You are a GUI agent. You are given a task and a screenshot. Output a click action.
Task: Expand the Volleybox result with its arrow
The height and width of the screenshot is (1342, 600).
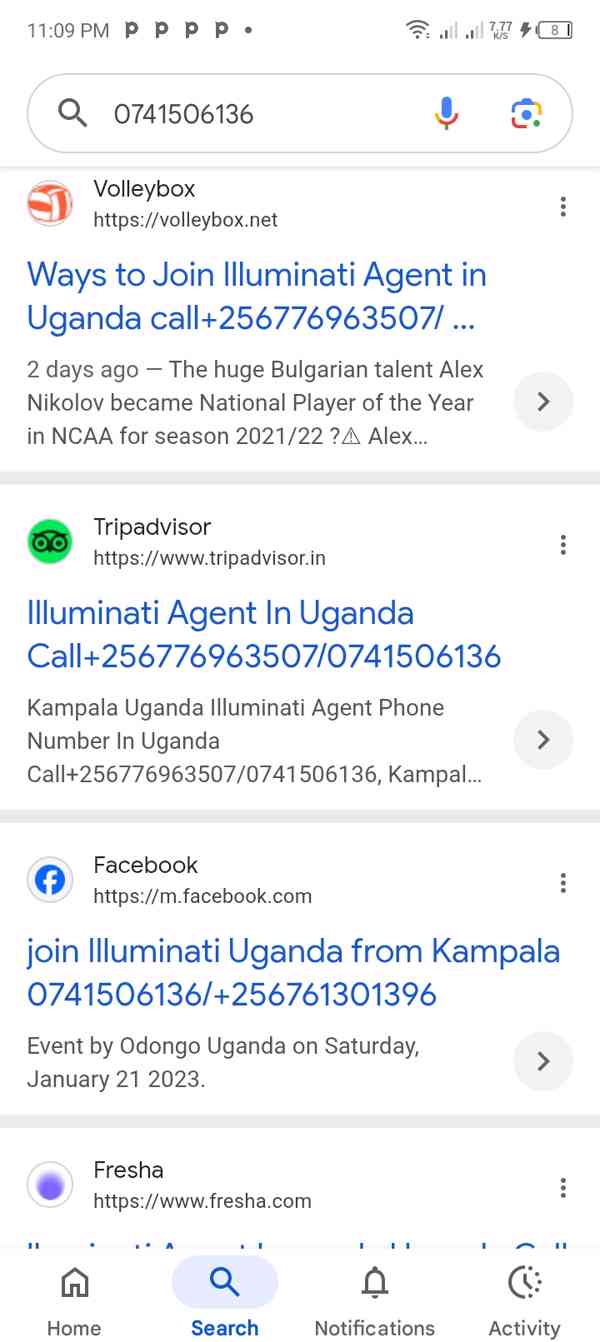coord(543,402)
